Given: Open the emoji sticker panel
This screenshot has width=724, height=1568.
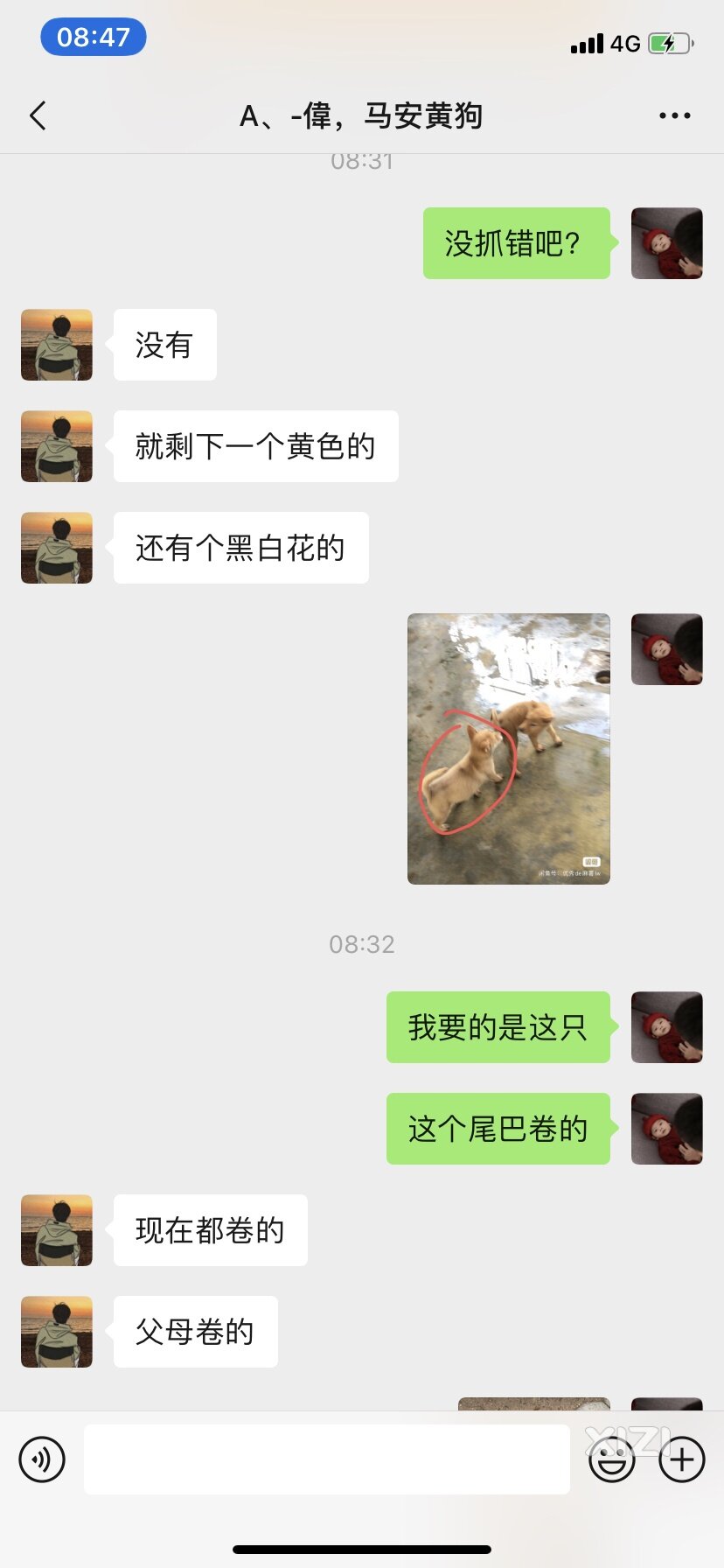Looking at the screenshot, I should (611, 1459).
